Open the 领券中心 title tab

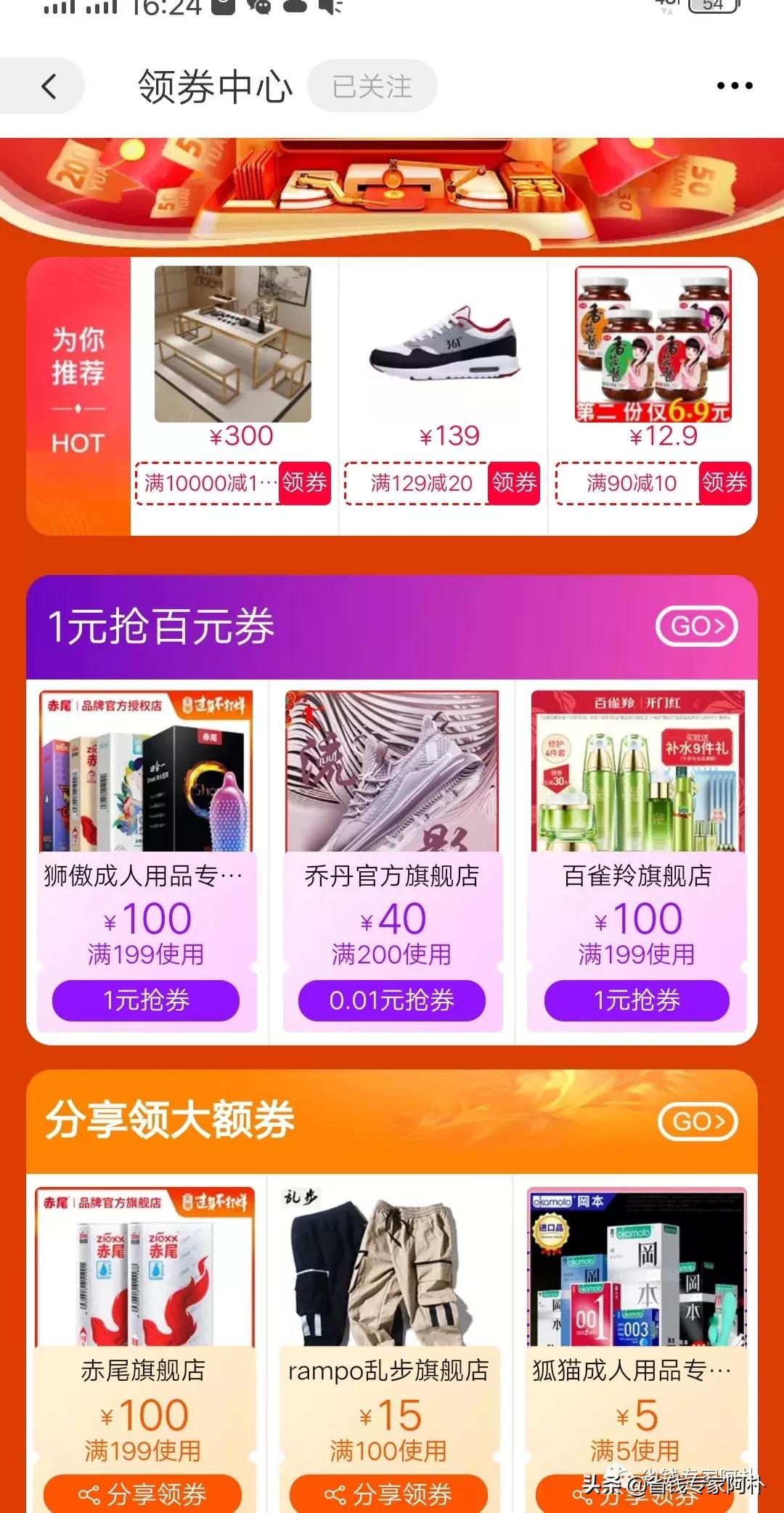coord(214,85)
